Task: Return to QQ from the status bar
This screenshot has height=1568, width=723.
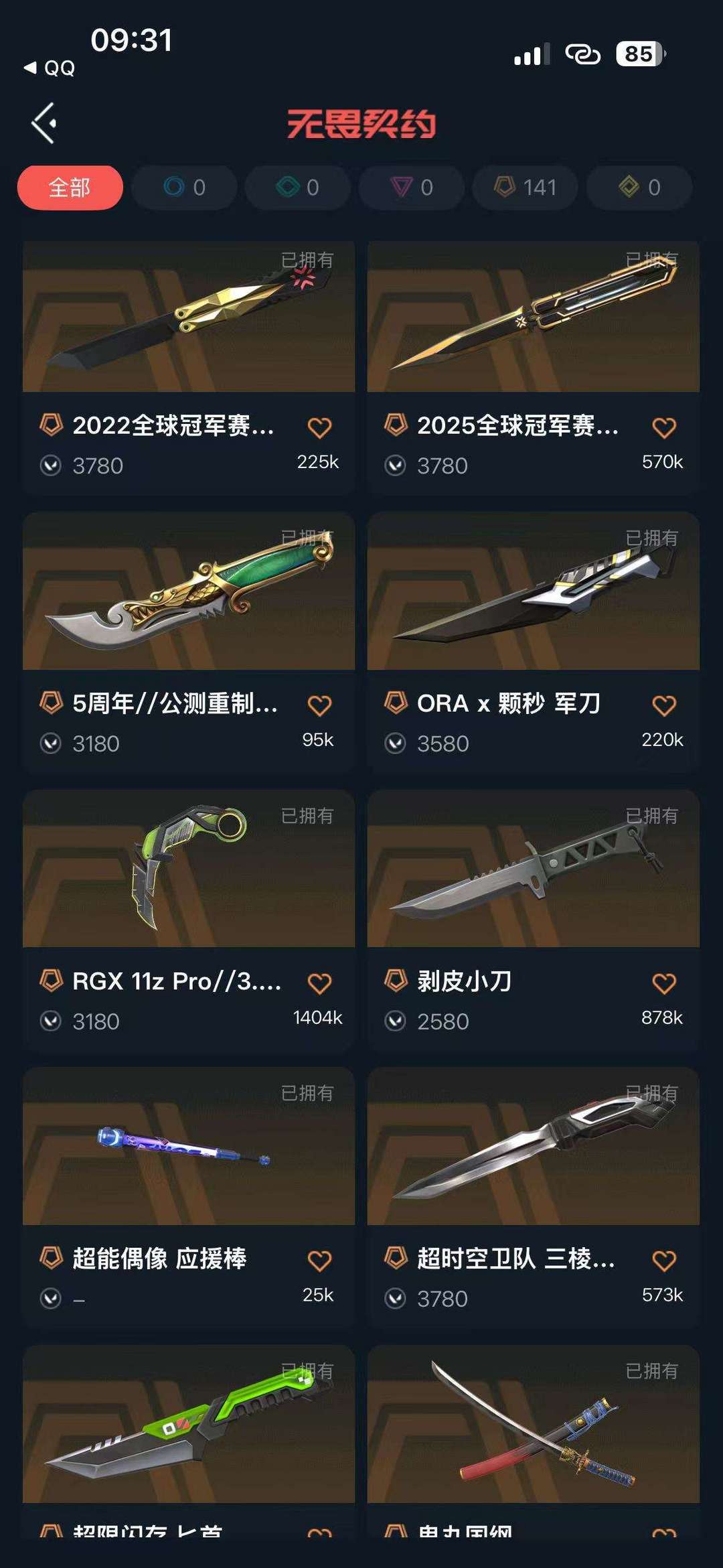Action: tap(50, 68)
